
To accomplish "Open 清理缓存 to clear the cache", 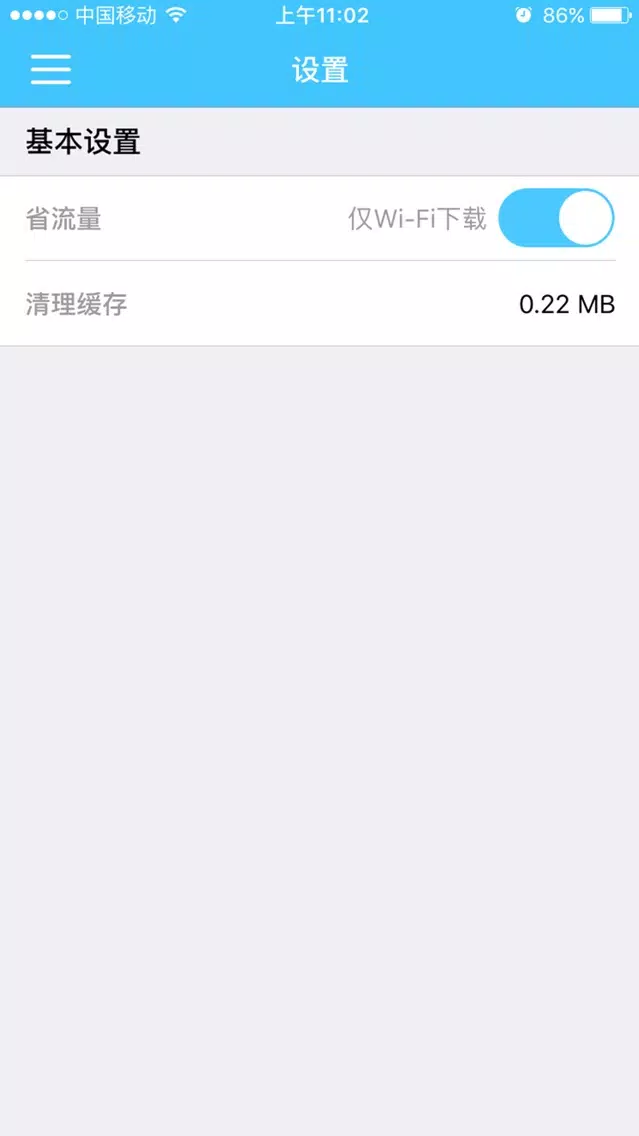I will [320, 304].
